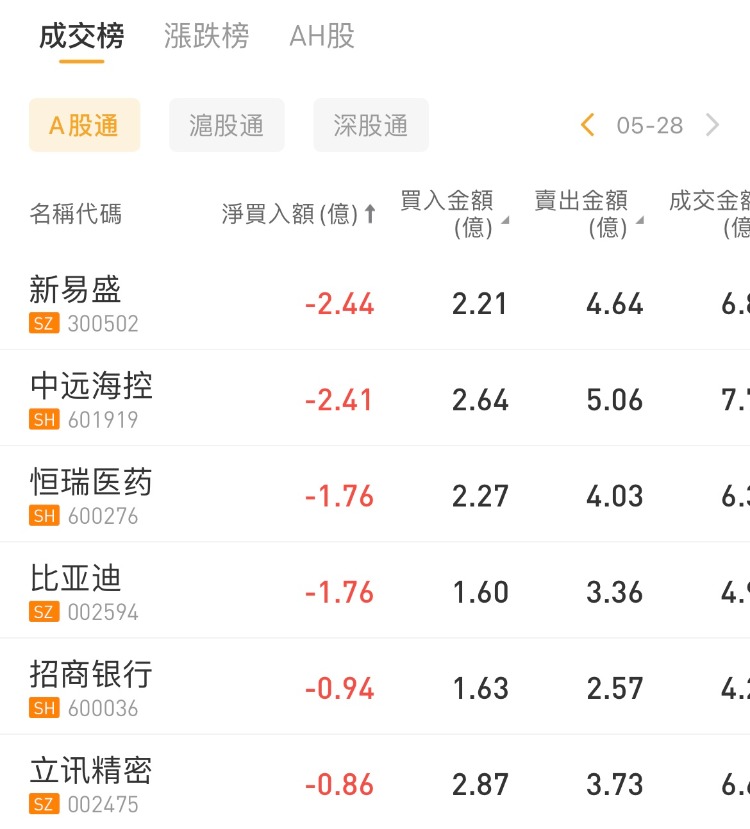Go to the previous date before 05-28

588,125
